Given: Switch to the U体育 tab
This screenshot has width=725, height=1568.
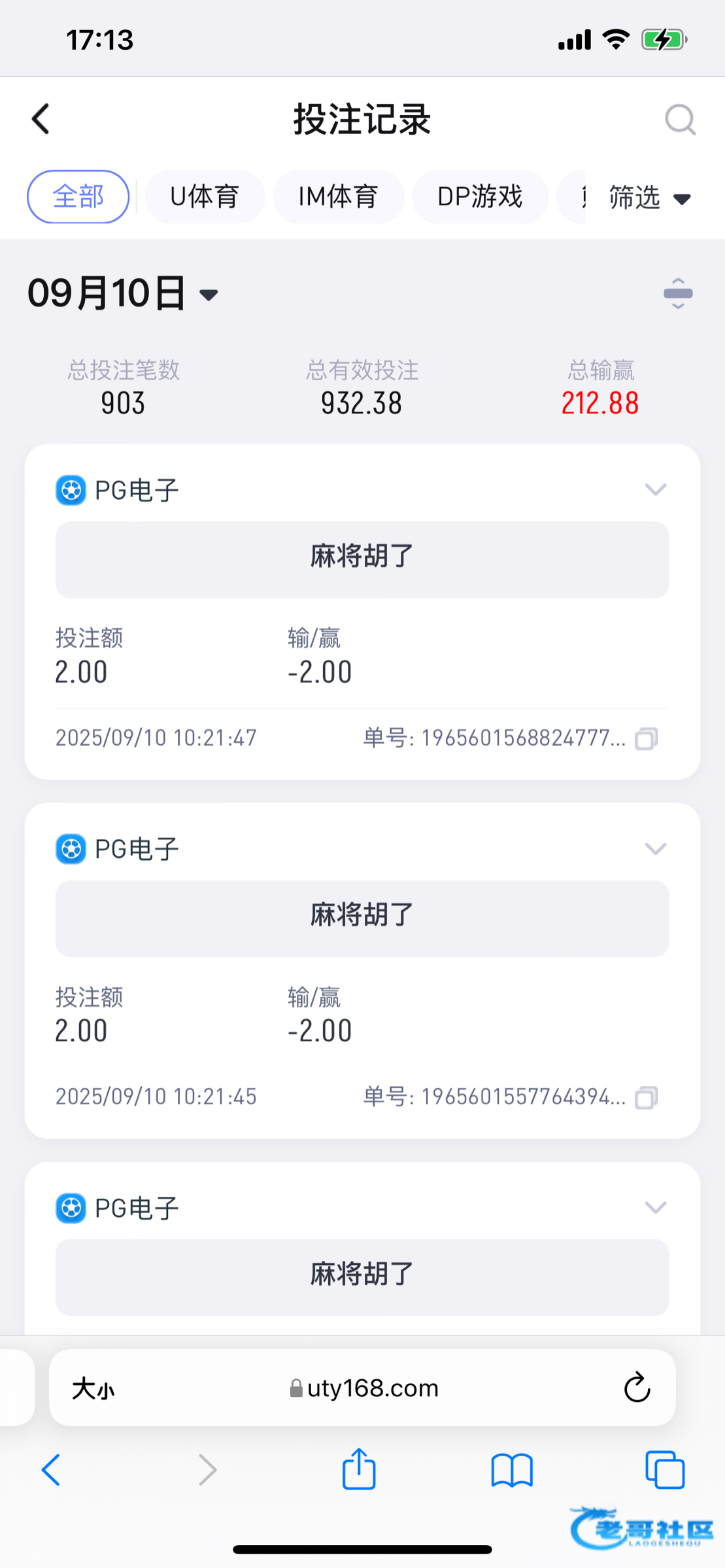Looking at the screenshot, I should pos(205,197).
